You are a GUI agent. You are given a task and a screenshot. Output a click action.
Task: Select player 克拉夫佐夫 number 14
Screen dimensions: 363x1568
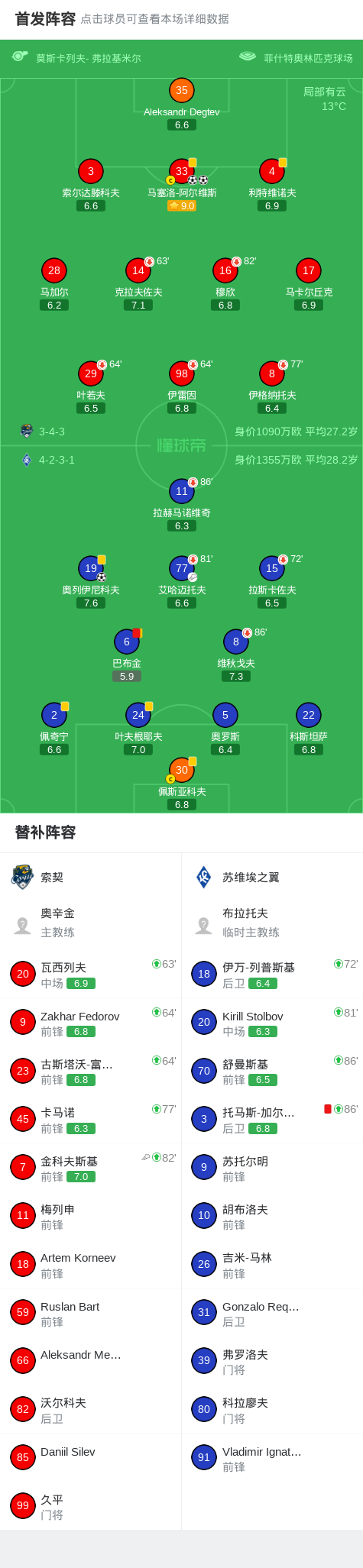(138, 284)
